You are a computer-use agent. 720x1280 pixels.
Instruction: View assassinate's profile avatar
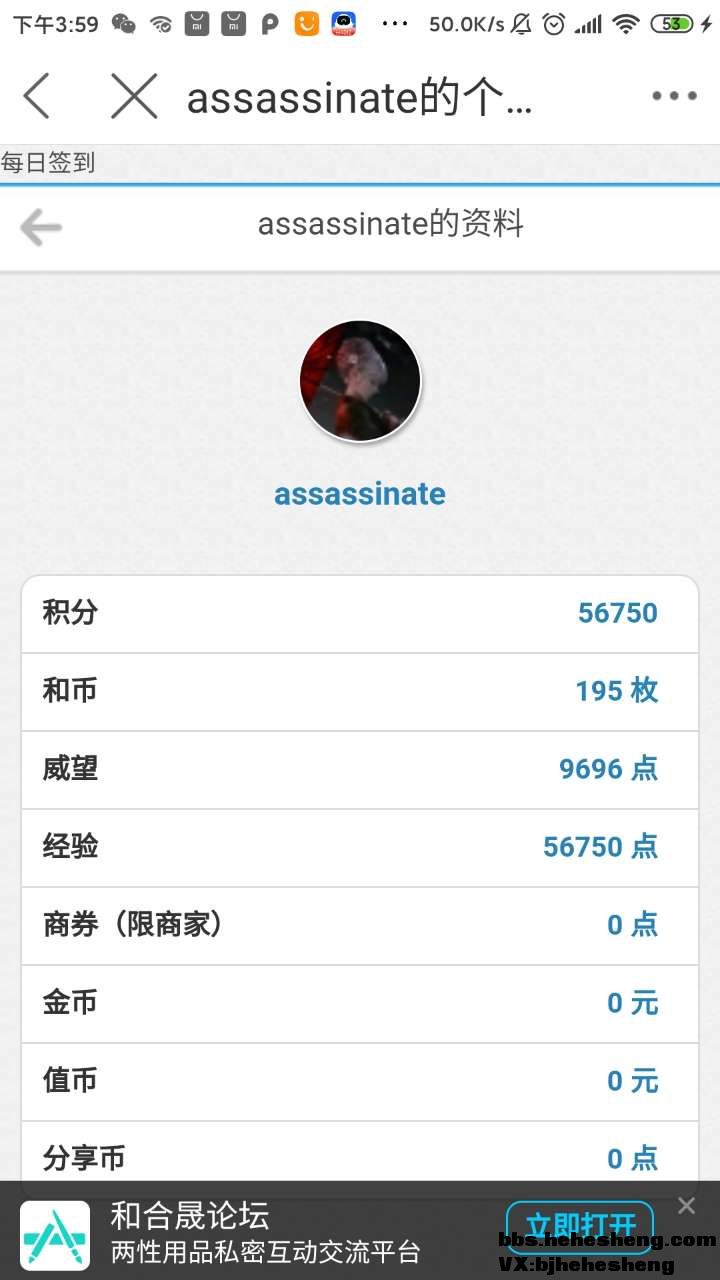coord(360,381)
